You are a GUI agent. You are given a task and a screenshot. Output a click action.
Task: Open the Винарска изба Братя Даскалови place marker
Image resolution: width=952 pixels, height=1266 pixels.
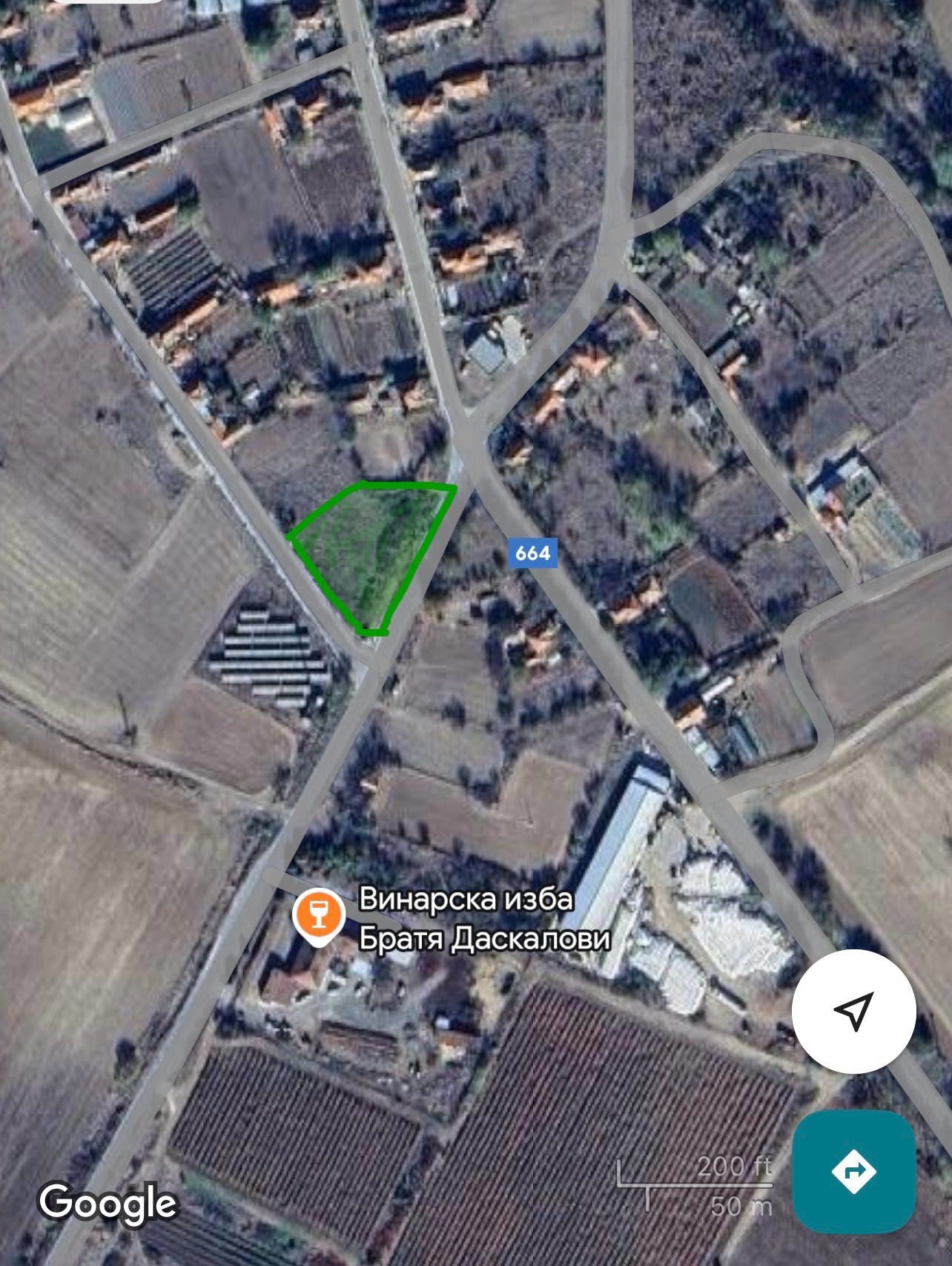[x=319, y=917]
